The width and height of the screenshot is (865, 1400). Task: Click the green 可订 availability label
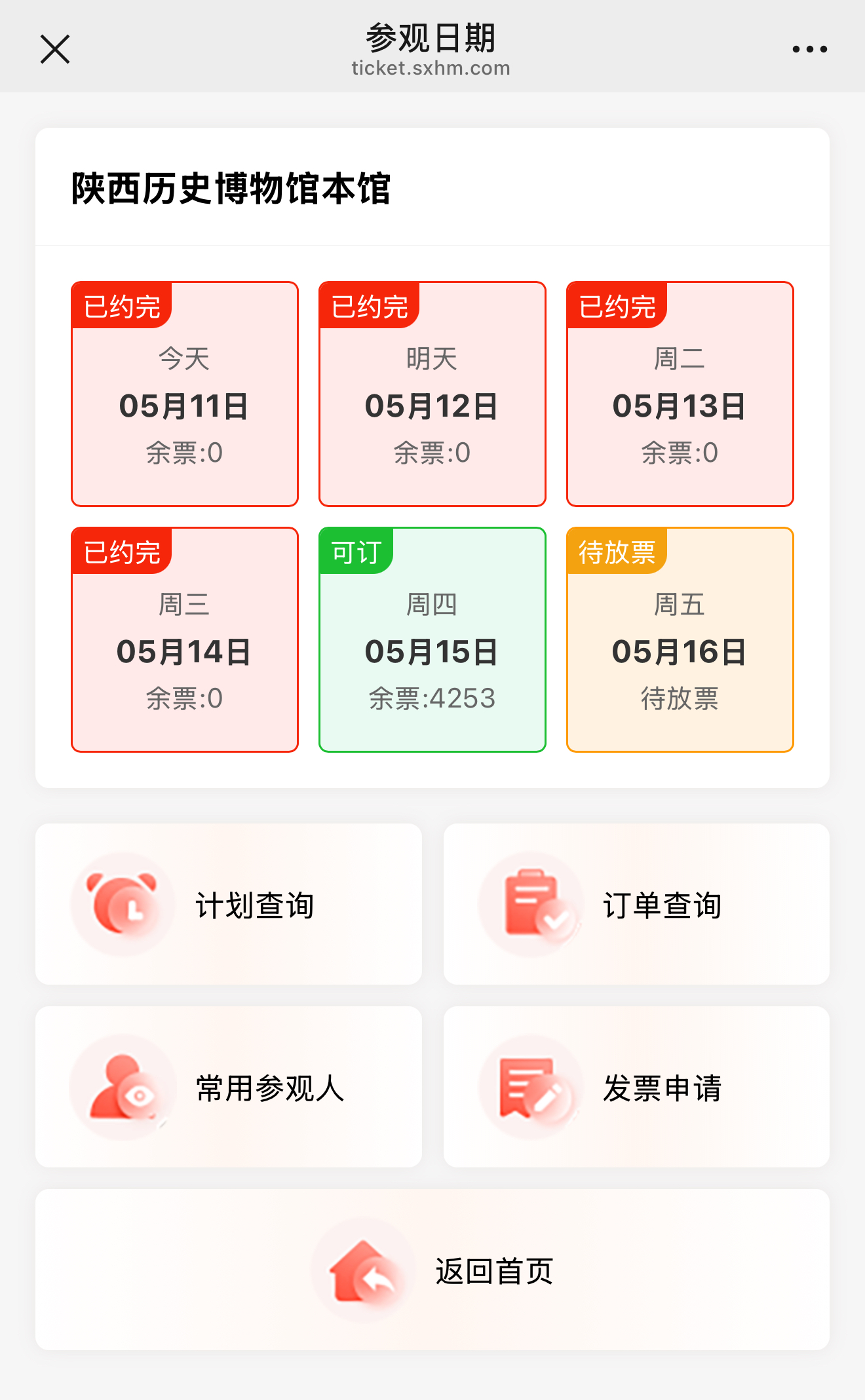[x=356, y=552]
